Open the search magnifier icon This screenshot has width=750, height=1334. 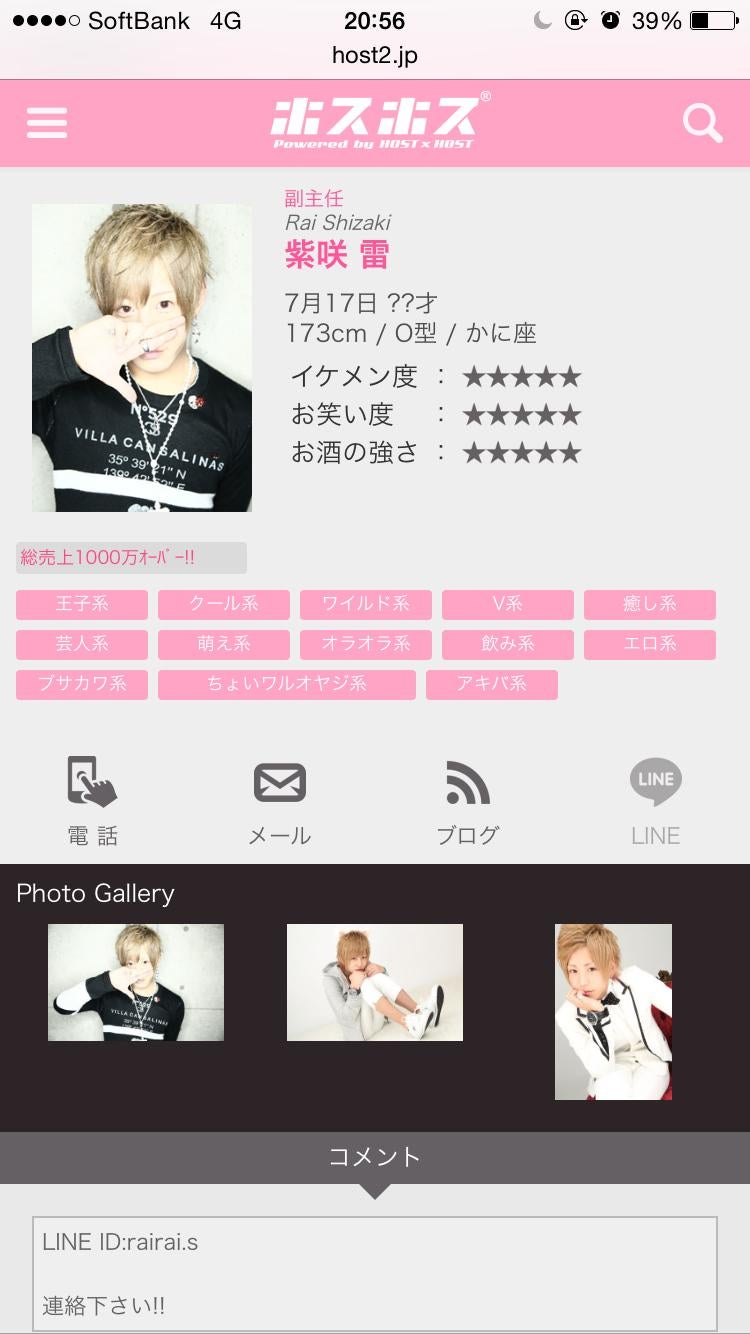click(702, 124)
